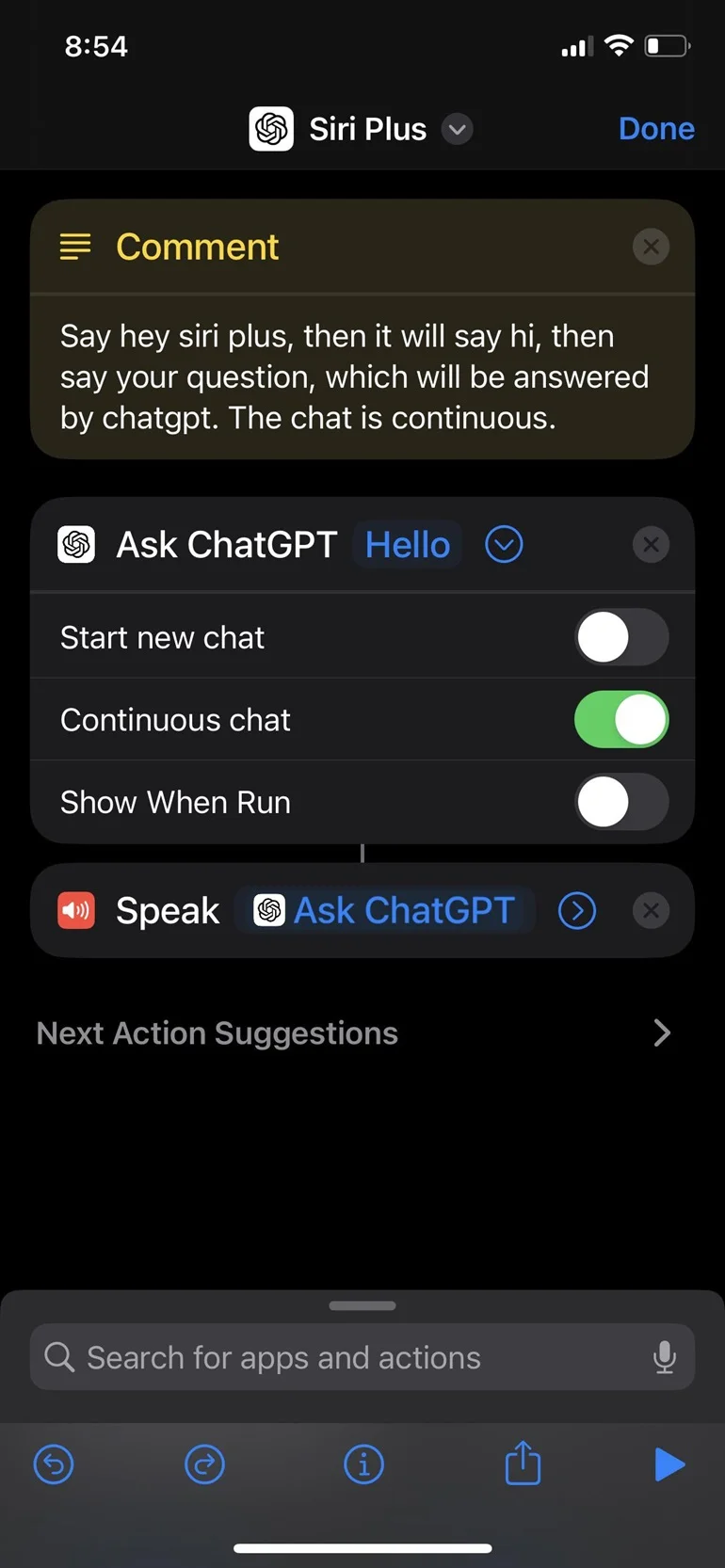Run the shortcut with the play button

click(670, 1464)
